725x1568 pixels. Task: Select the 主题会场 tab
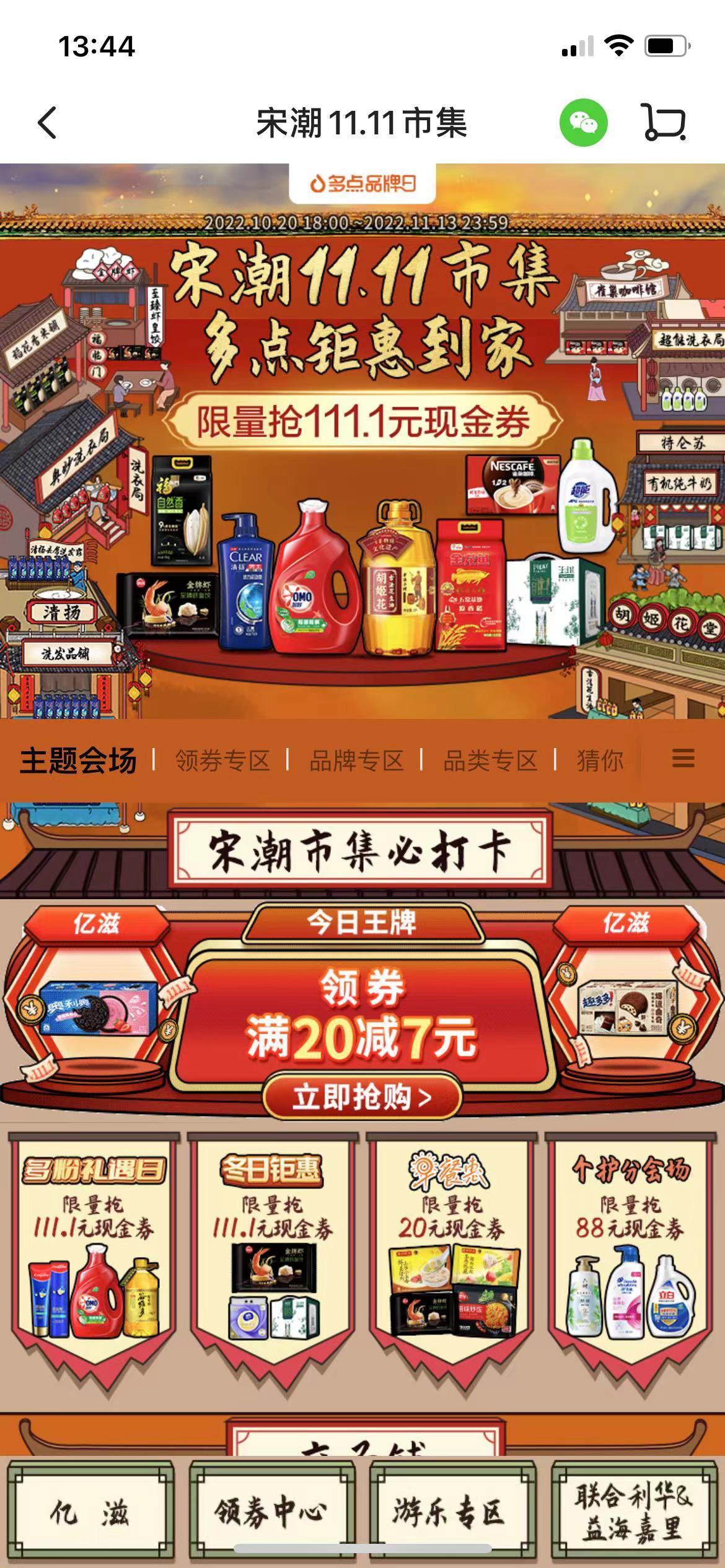[78, 760]
